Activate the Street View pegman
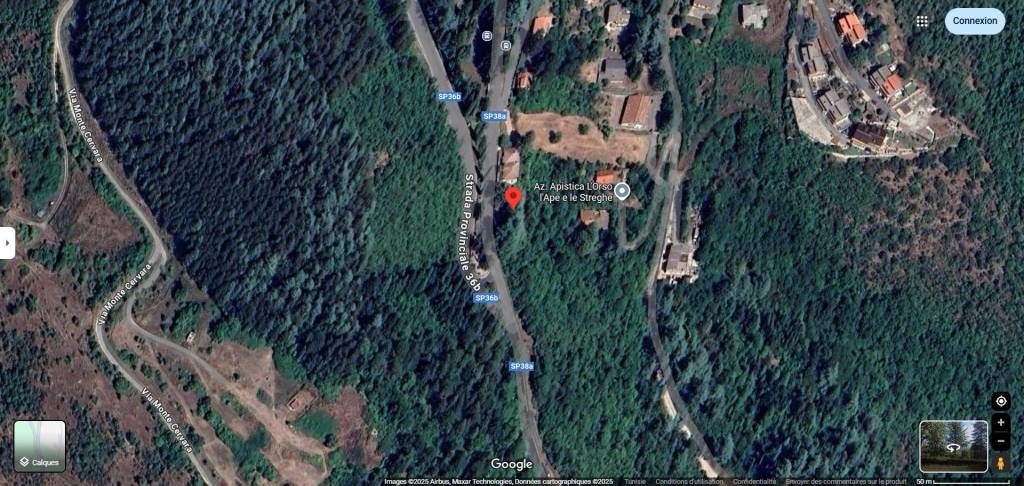1024x486 pixels. tap(1000, 464)
